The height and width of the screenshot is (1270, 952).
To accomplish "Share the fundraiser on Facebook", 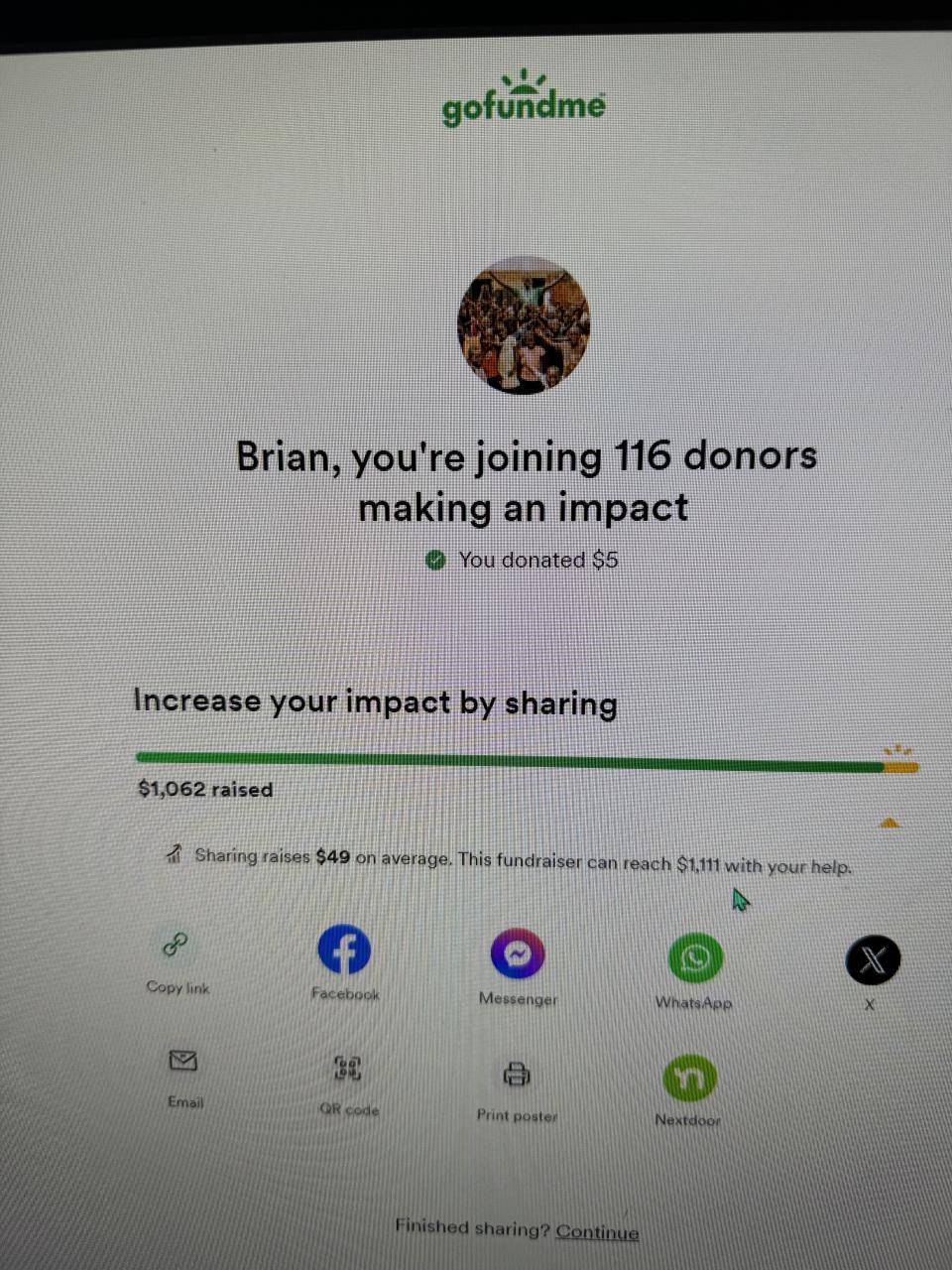I will click(344, 951).
